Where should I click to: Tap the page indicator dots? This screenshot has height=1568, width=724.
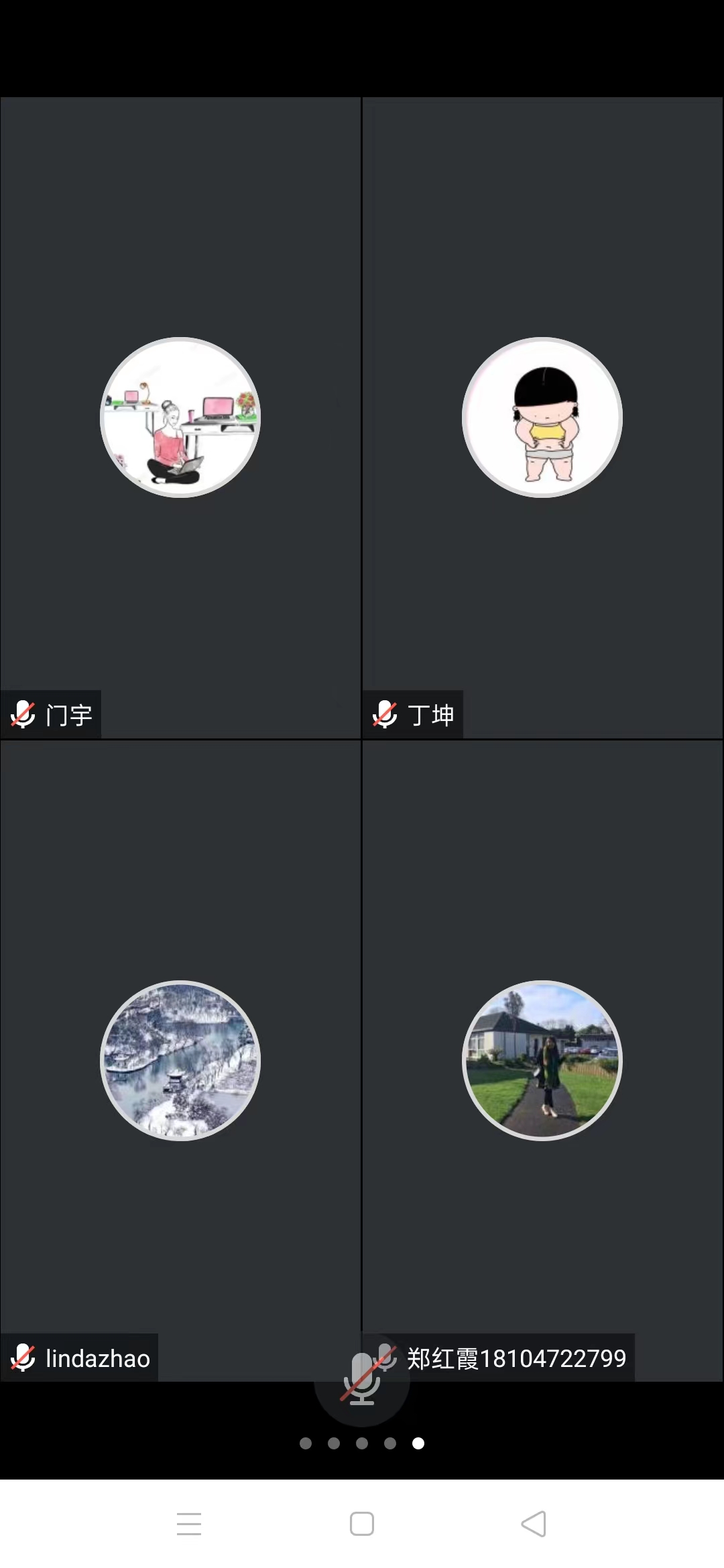pos(362,1443)
